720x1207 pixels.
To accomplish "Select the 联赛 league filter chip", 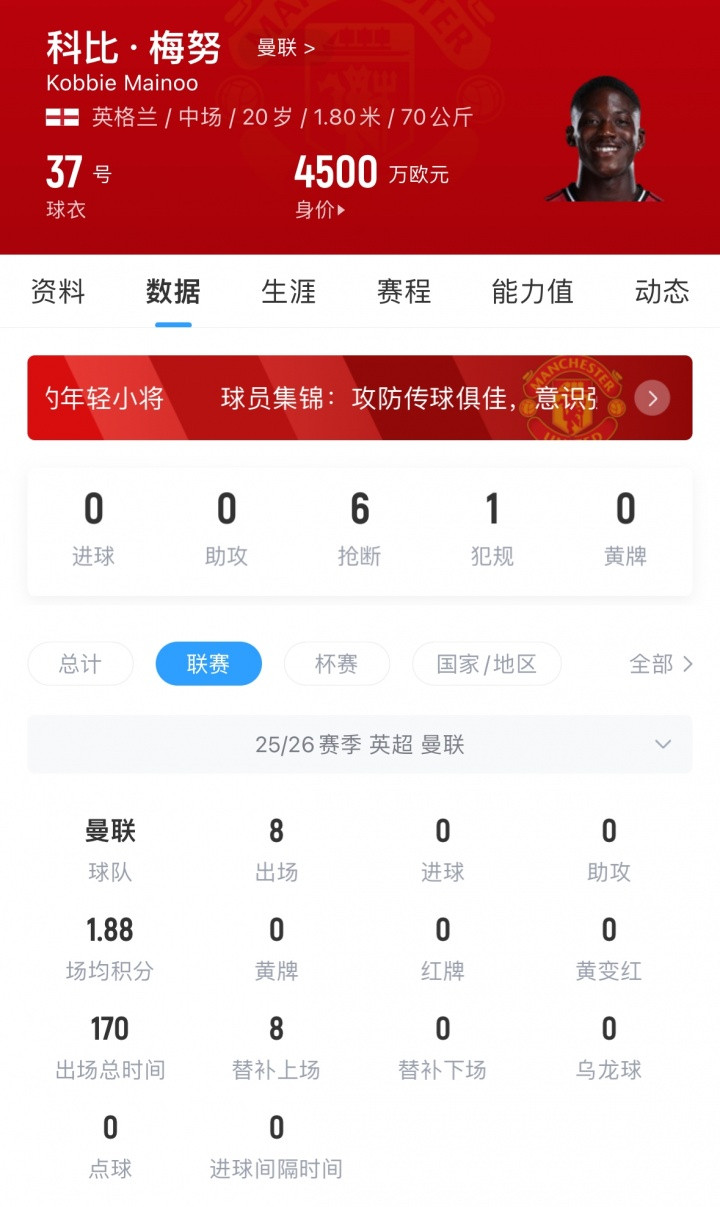I will pyautogui.click(x=208, y=664).
